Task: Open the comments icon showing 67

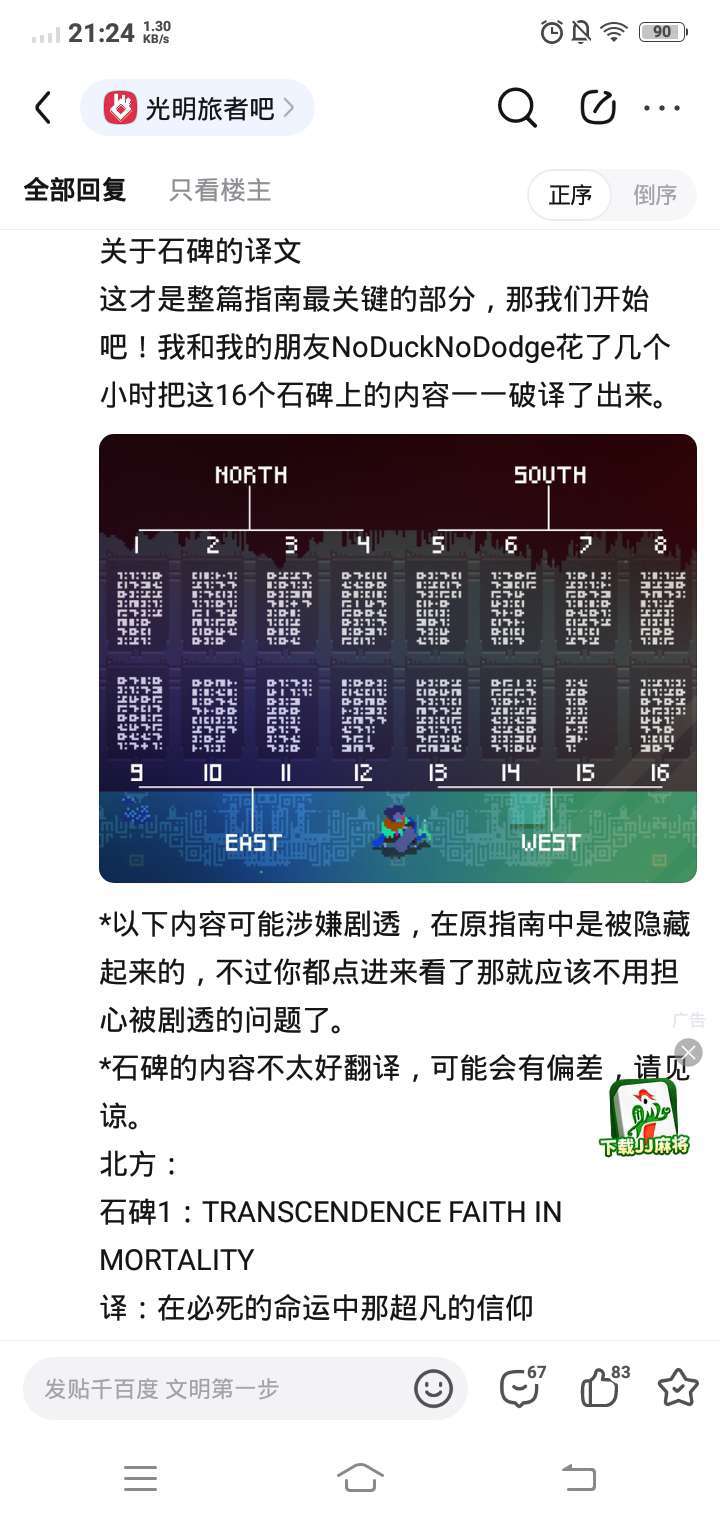Action: click(520, 1388)
